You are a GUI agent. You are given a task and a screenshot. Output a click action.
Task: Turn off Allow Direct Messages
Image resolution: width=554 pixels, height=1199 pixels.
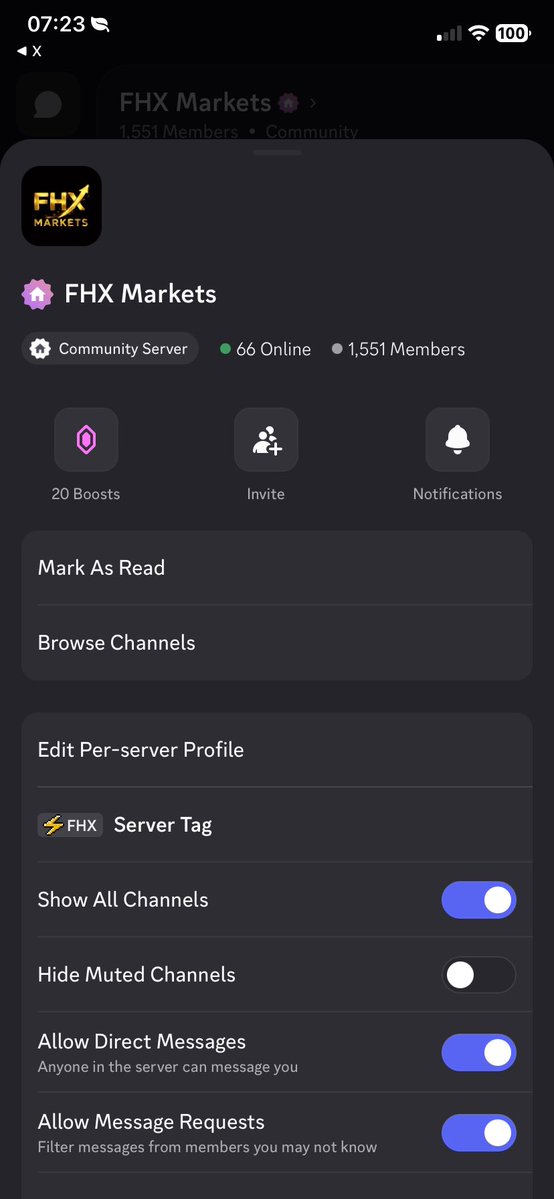pyautogui.click(x=479, y=1052)
